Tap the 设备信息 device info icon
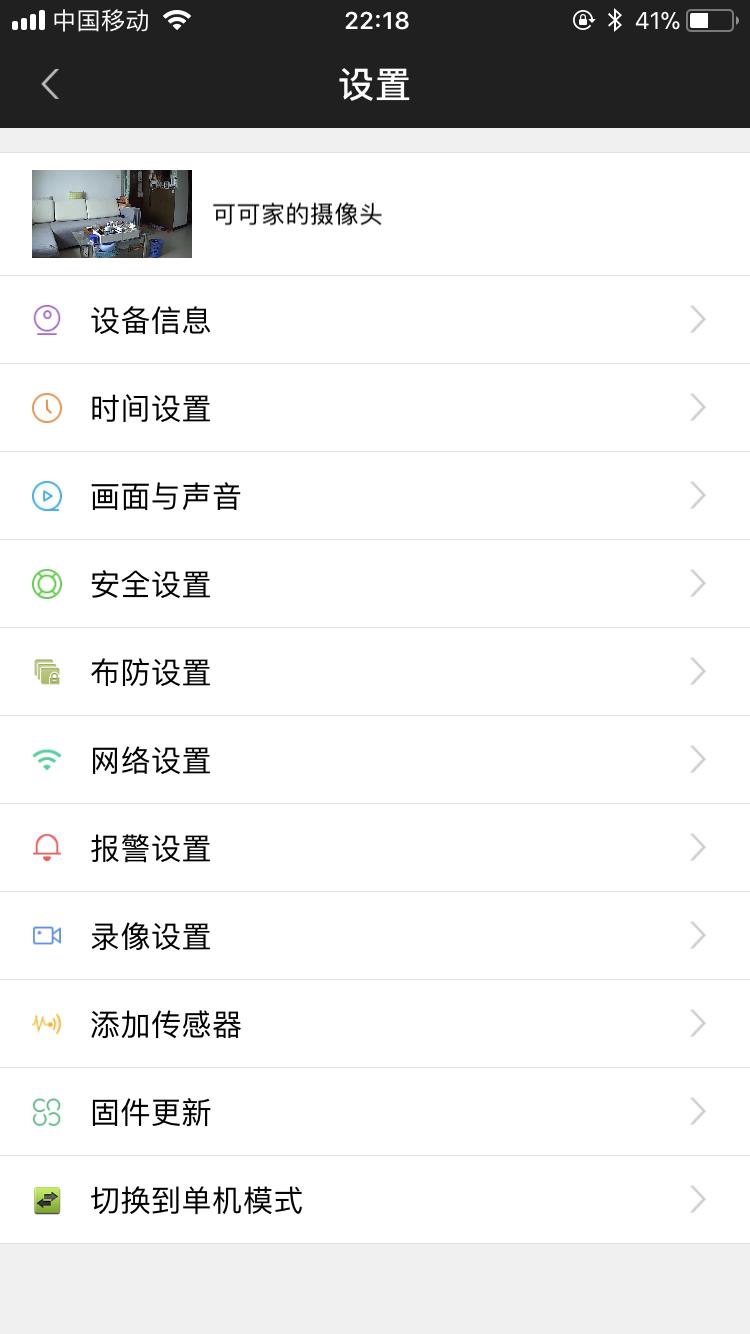Viewport: 750px width, 1334px height. (x=46, y=318)
